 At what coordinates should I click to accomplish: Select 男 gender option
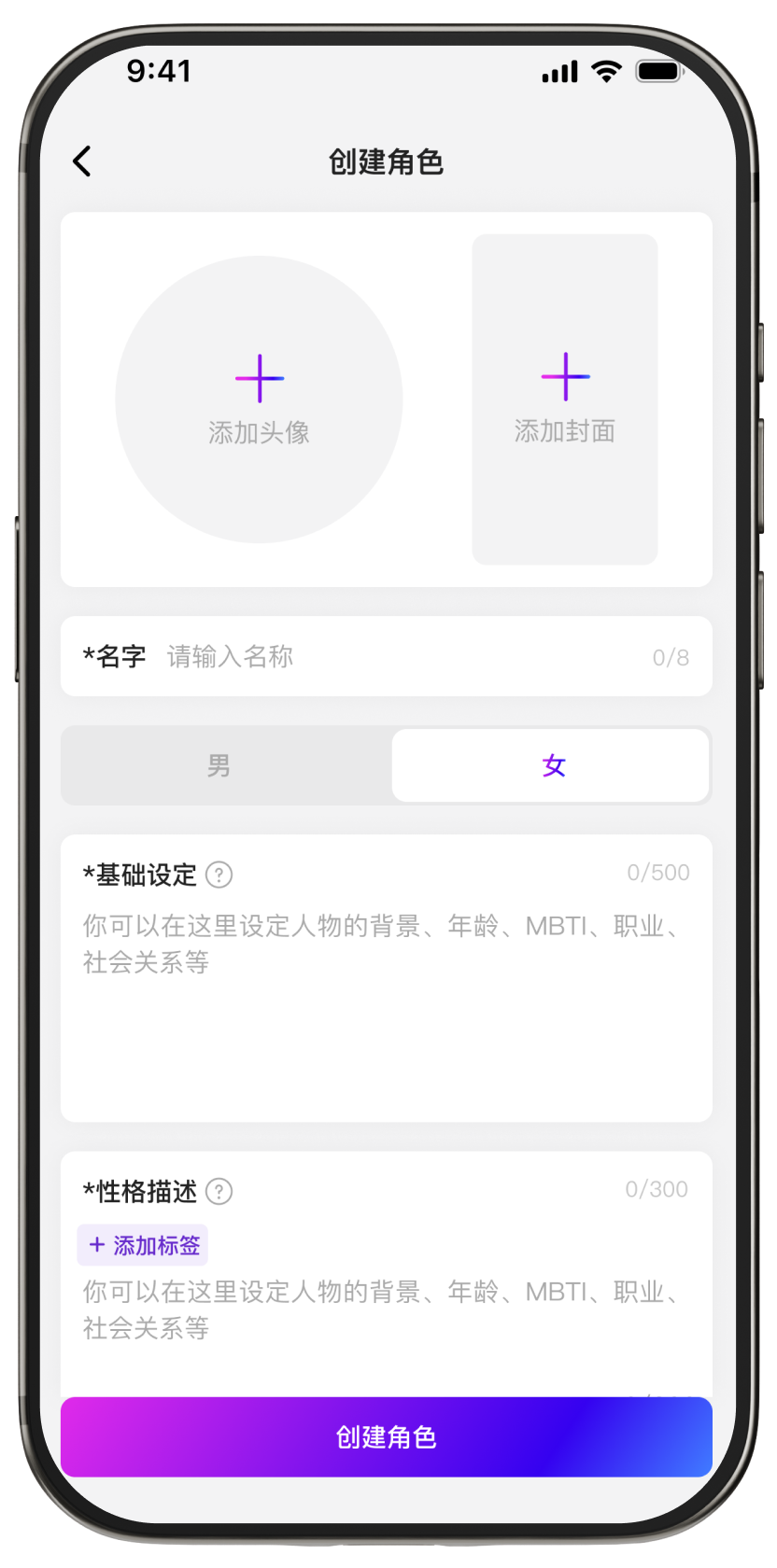click(x=219, y=766)
